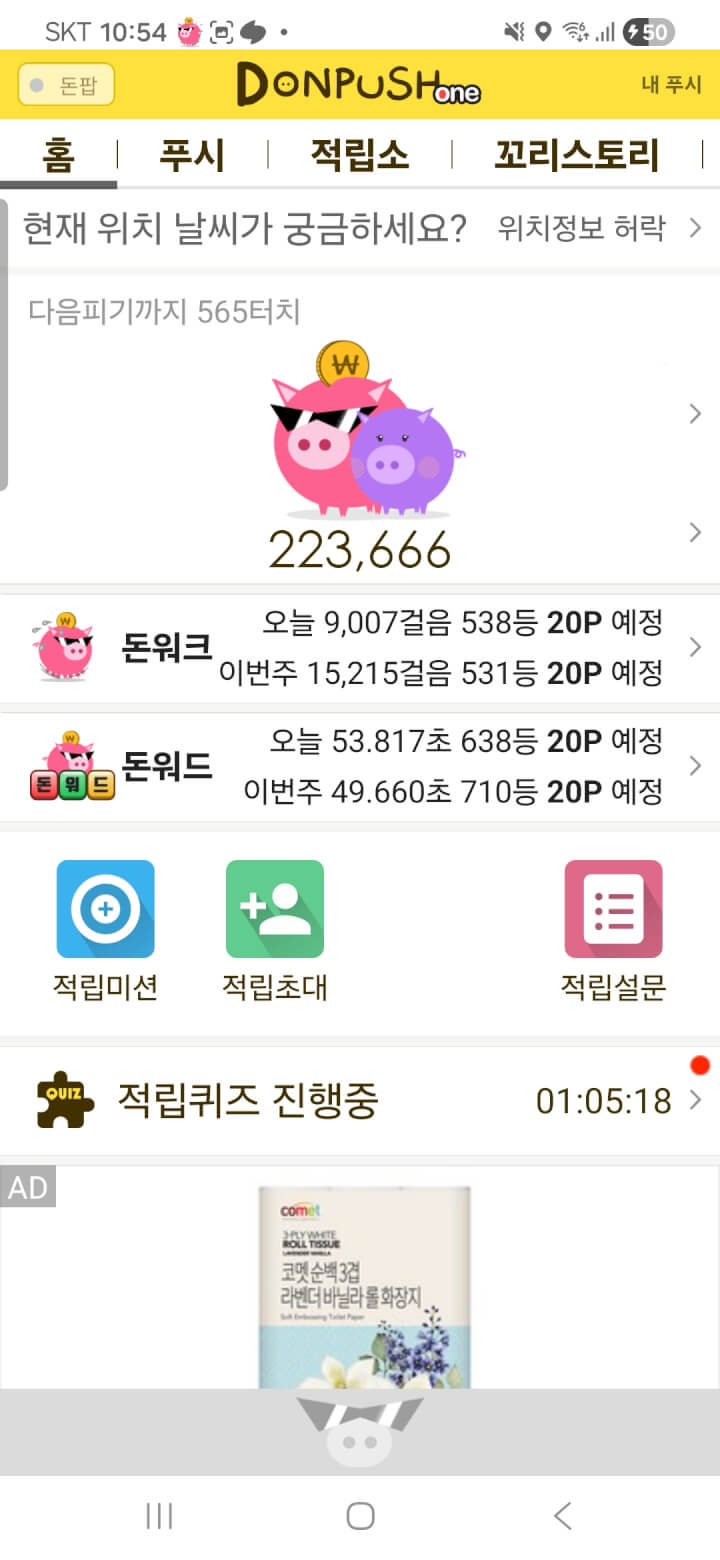Open 적립퀴즈 진행중 quiz
720x1560 pixels.
click(x=360, y=1101)
